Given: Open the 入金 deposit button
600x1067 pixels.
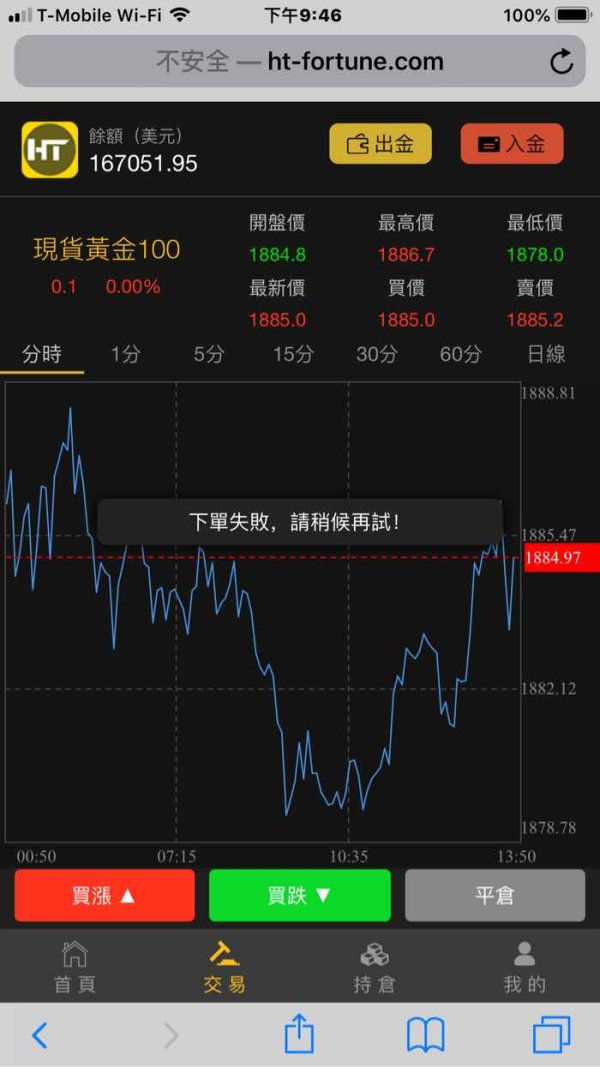Looking at the screenshot, I should (512, 144).
